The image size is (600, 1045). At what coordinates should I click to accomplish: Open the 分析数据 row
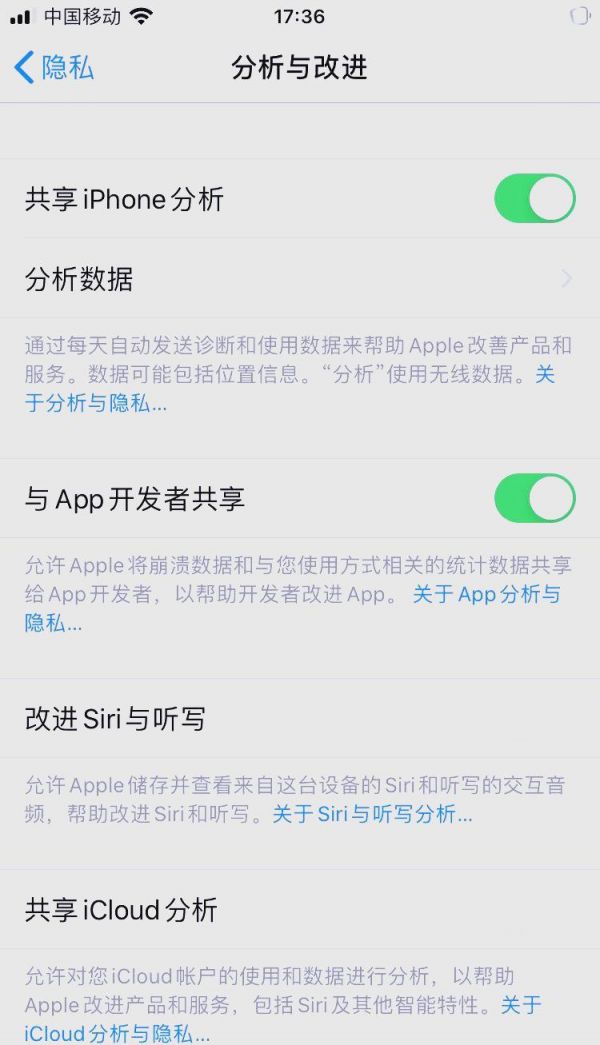pyautogui.click(x=300, y=279)
